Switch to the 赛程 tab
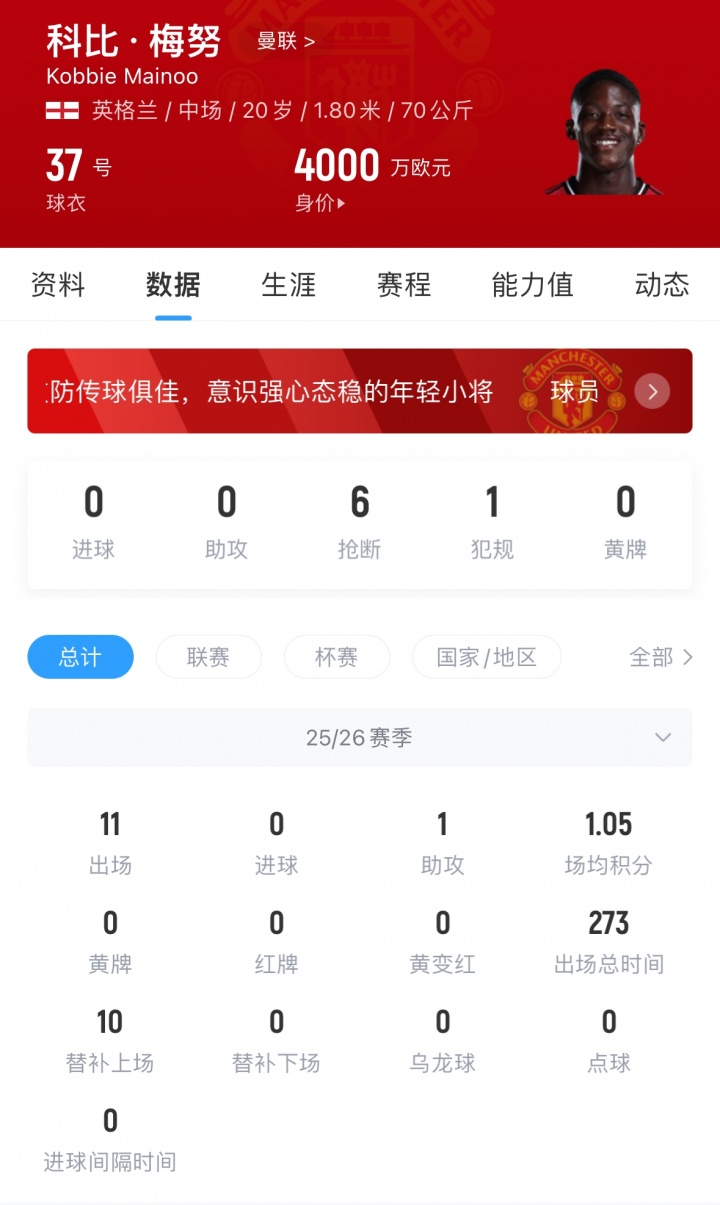The height and width of the screenshot is (1205, 720). (x=403, y=286)
